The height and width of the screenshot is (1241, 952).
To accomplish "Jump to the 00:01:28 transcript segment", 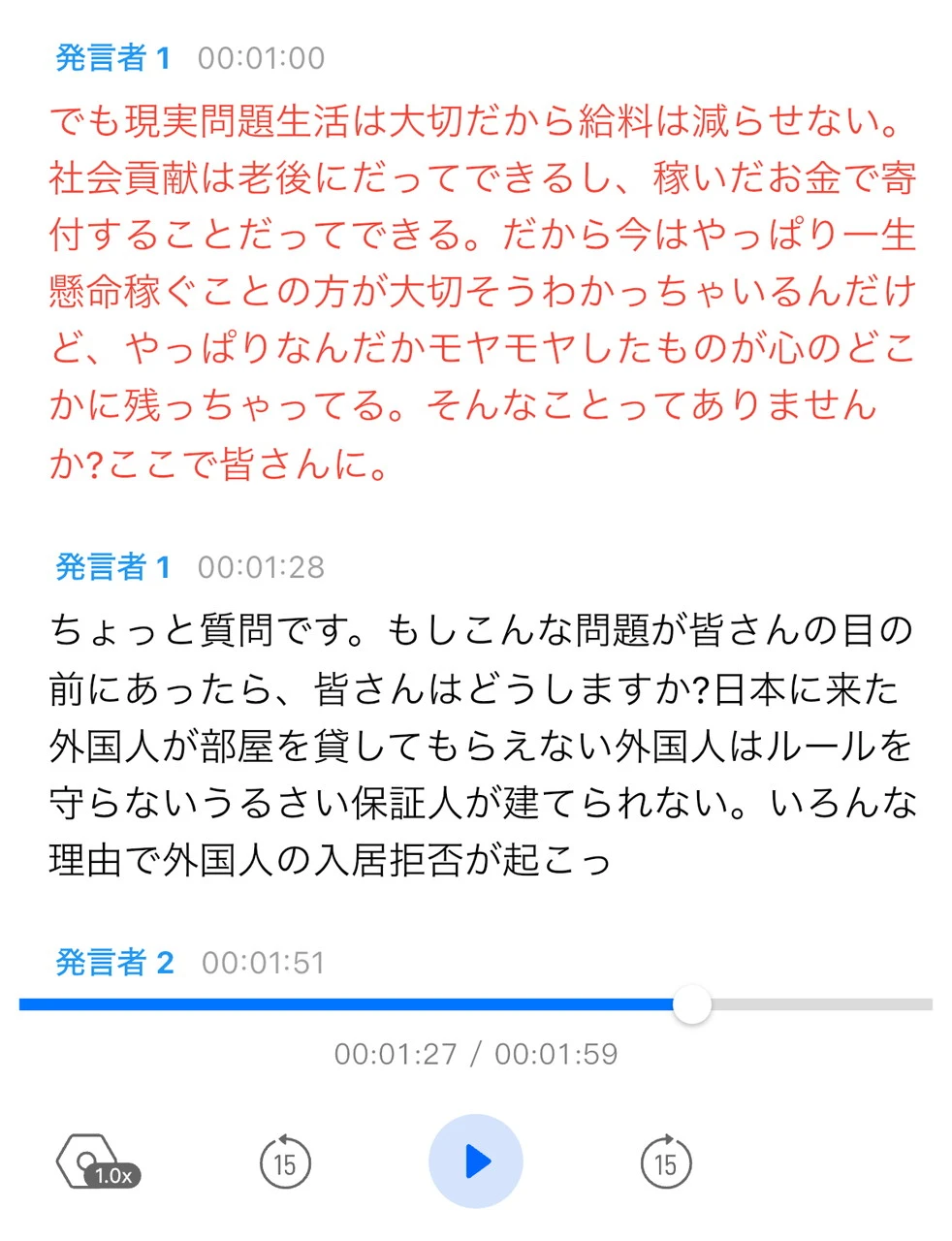I will coord(261,567).
